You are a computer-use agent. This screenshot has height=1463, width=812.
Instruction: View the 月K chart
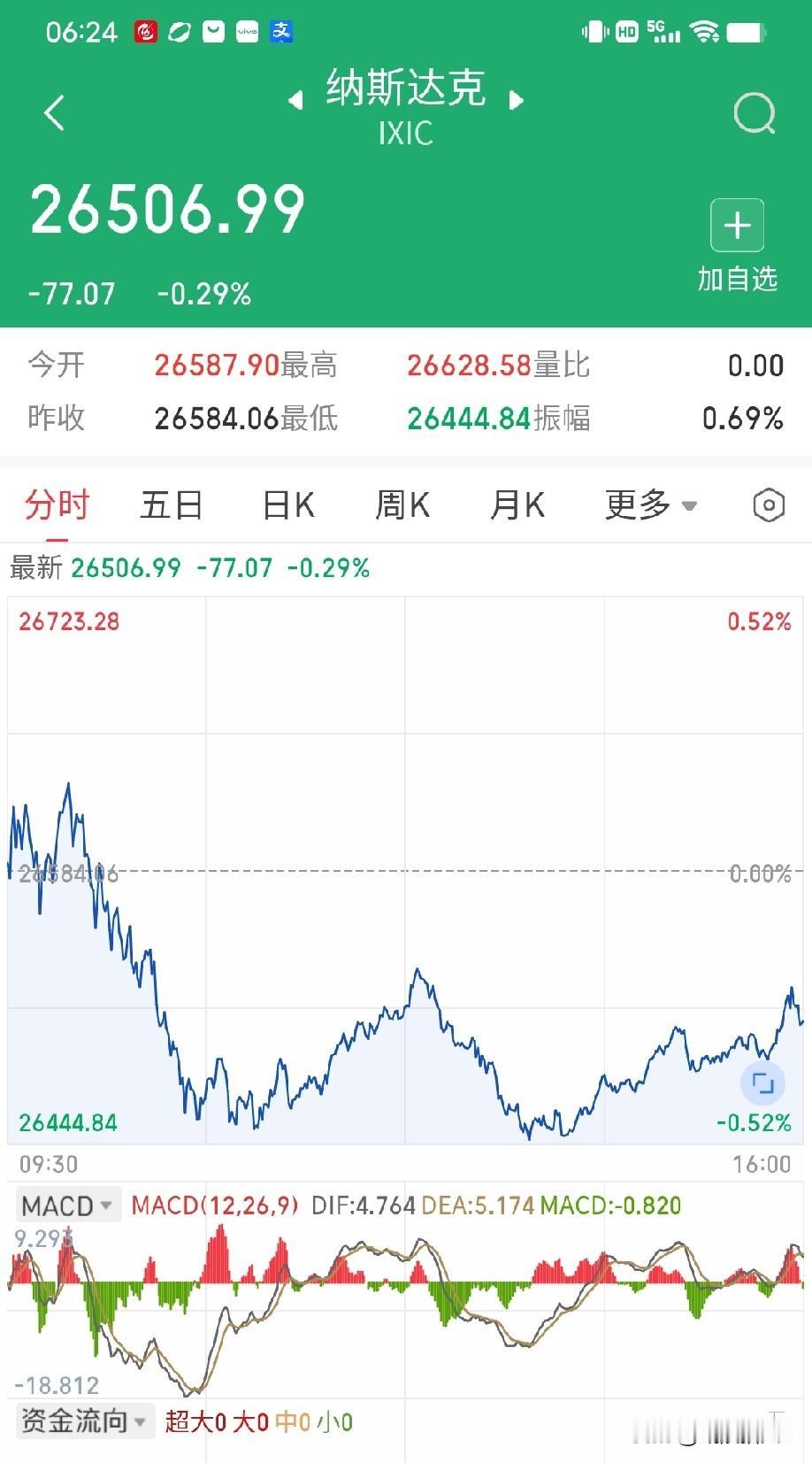click(517, 505)
